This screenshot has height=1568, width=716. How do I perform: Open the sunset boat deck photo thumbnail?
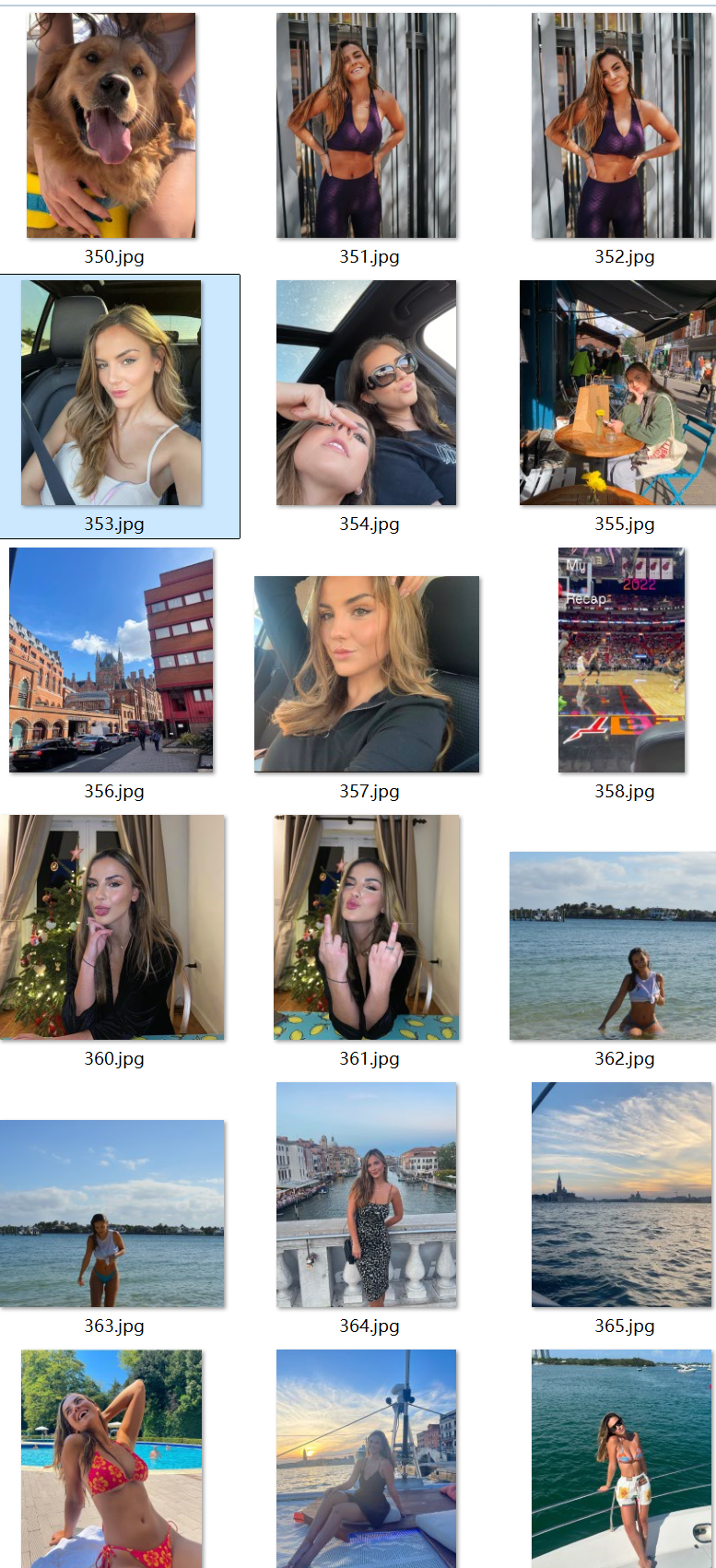367,1458
